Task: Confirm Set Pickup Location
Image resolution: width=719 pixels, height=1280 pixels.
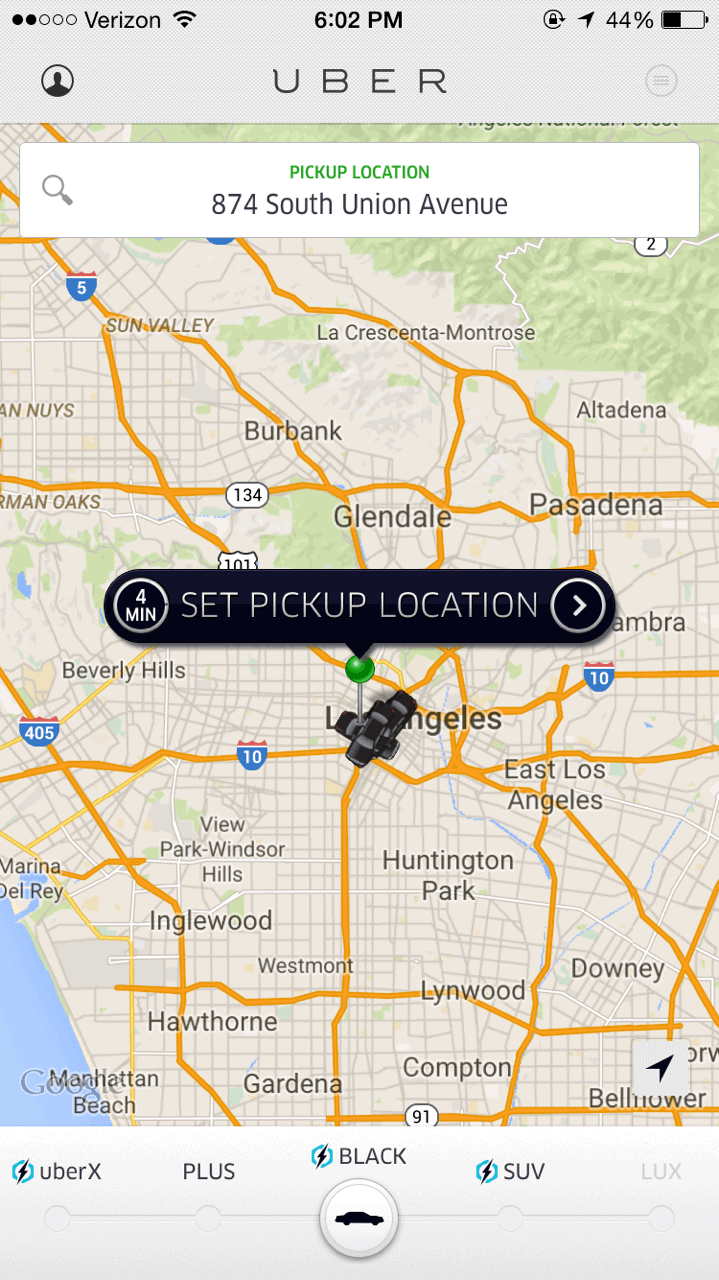Action: click(359, 606)
